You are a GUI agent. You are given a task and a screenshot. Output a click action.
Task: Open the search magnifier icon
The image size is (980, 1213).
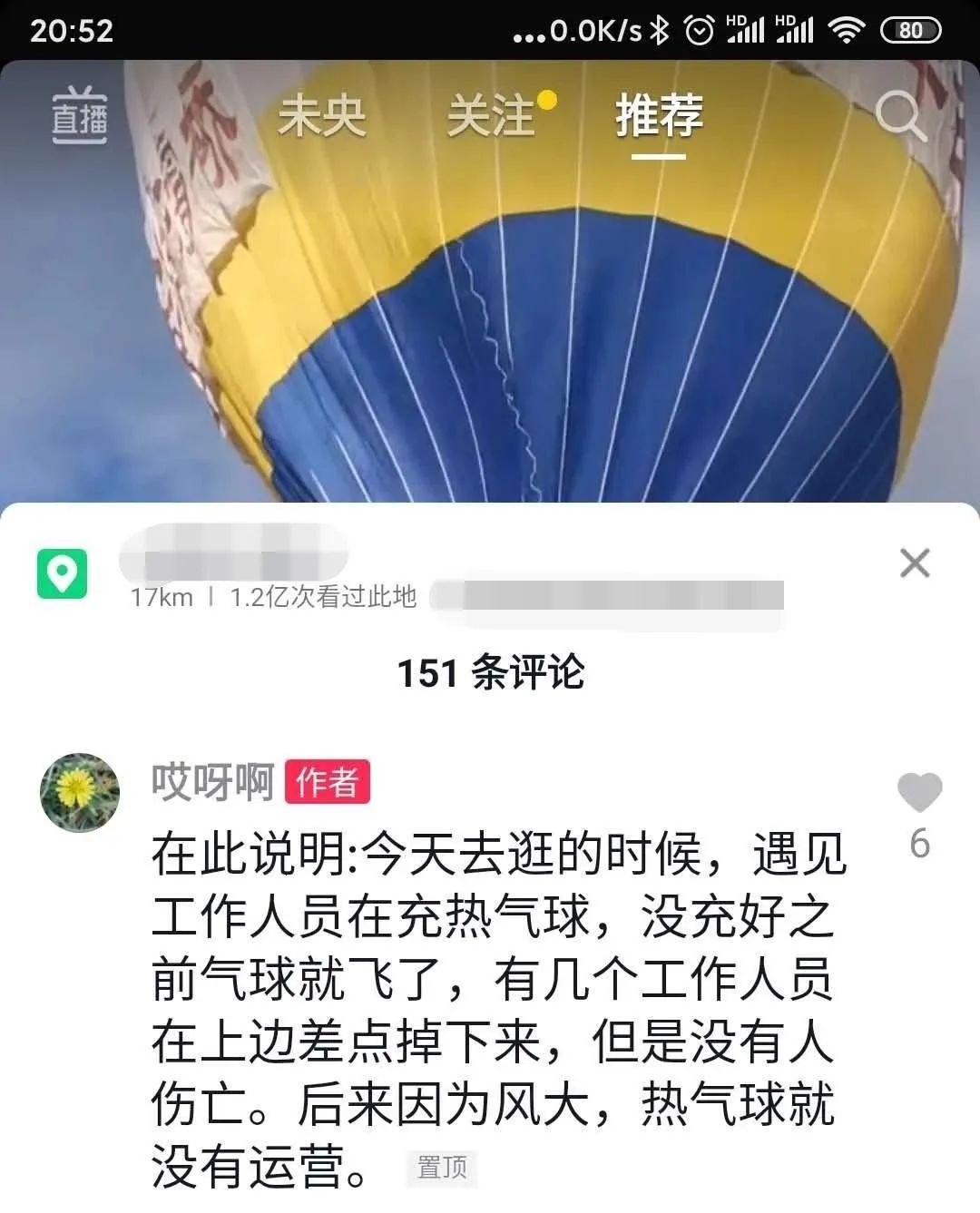click(899, 117)
